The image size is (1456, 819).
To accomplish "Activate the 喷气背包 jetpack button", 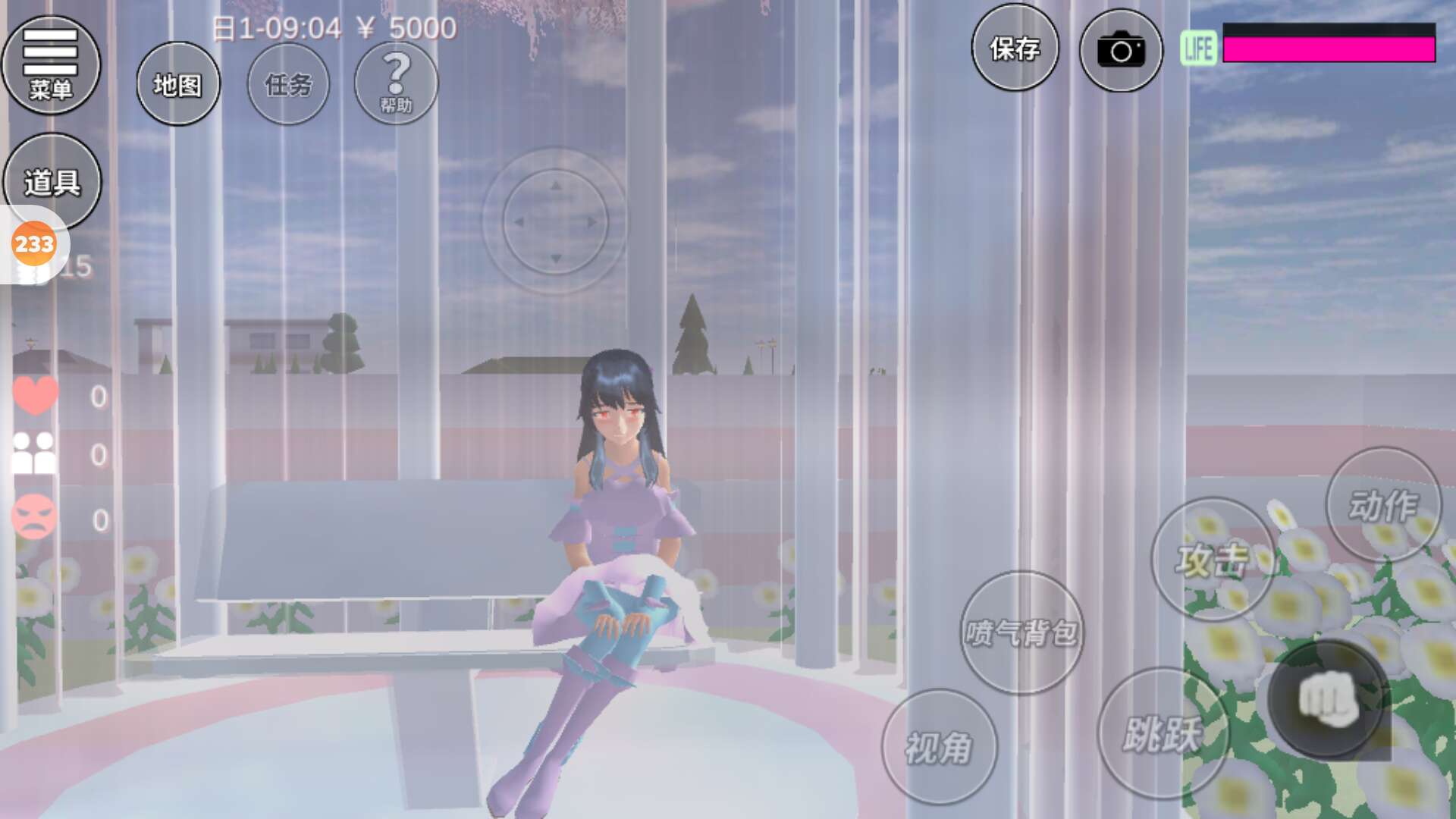I will (x=1021, y=632).
